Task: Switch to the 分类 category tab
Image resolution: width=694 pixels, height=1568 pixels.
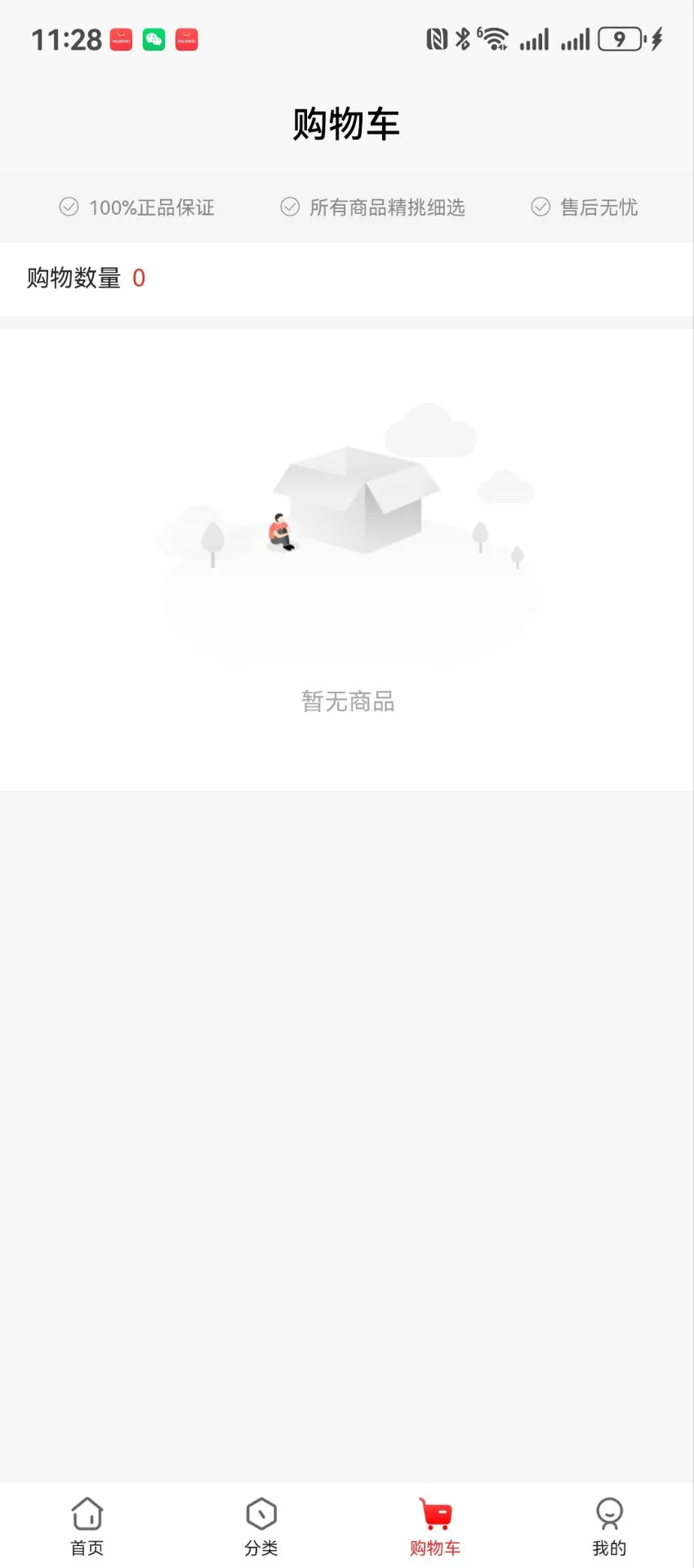Action: click(261, 1525)
